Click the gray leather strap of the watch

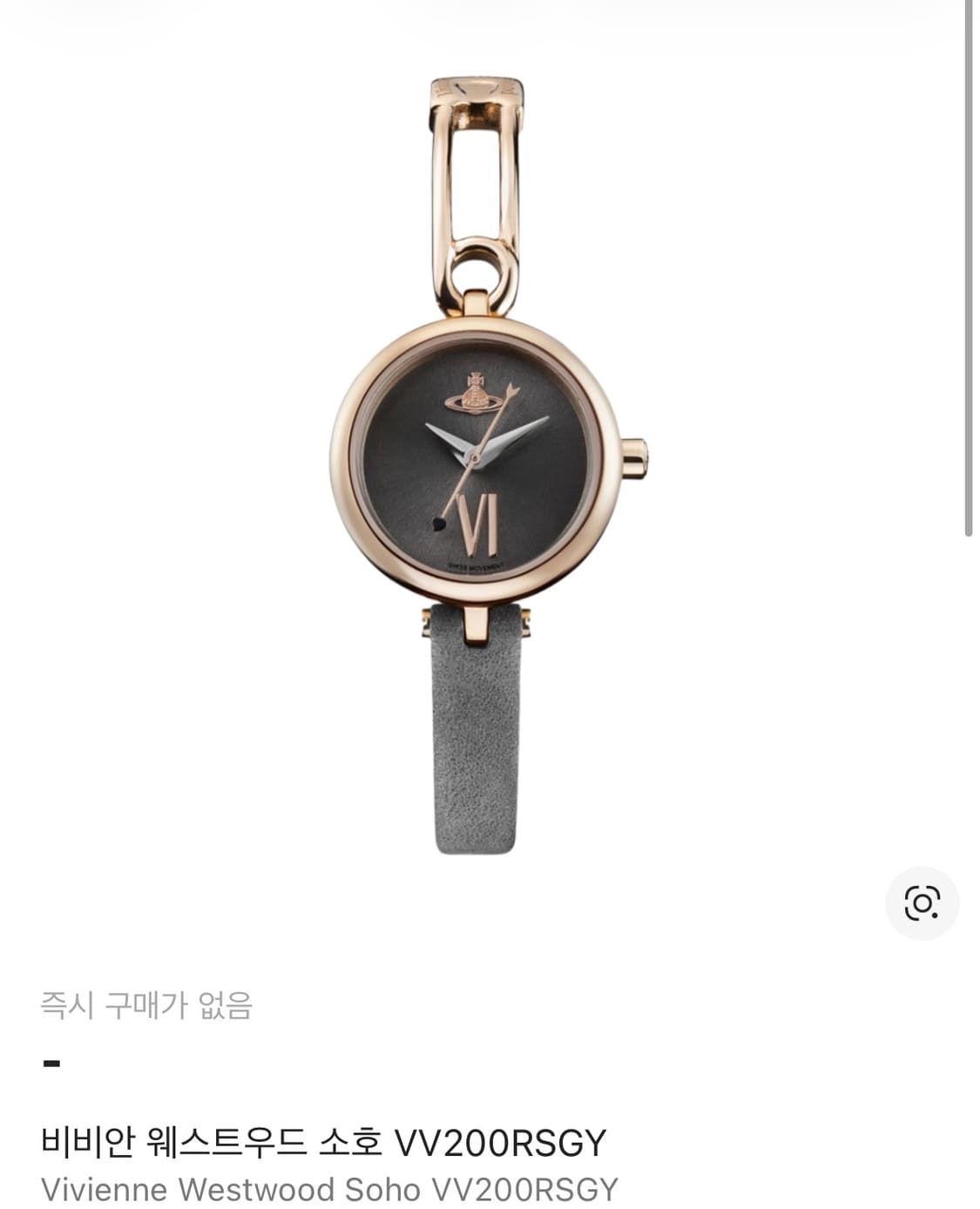(475, 740)
